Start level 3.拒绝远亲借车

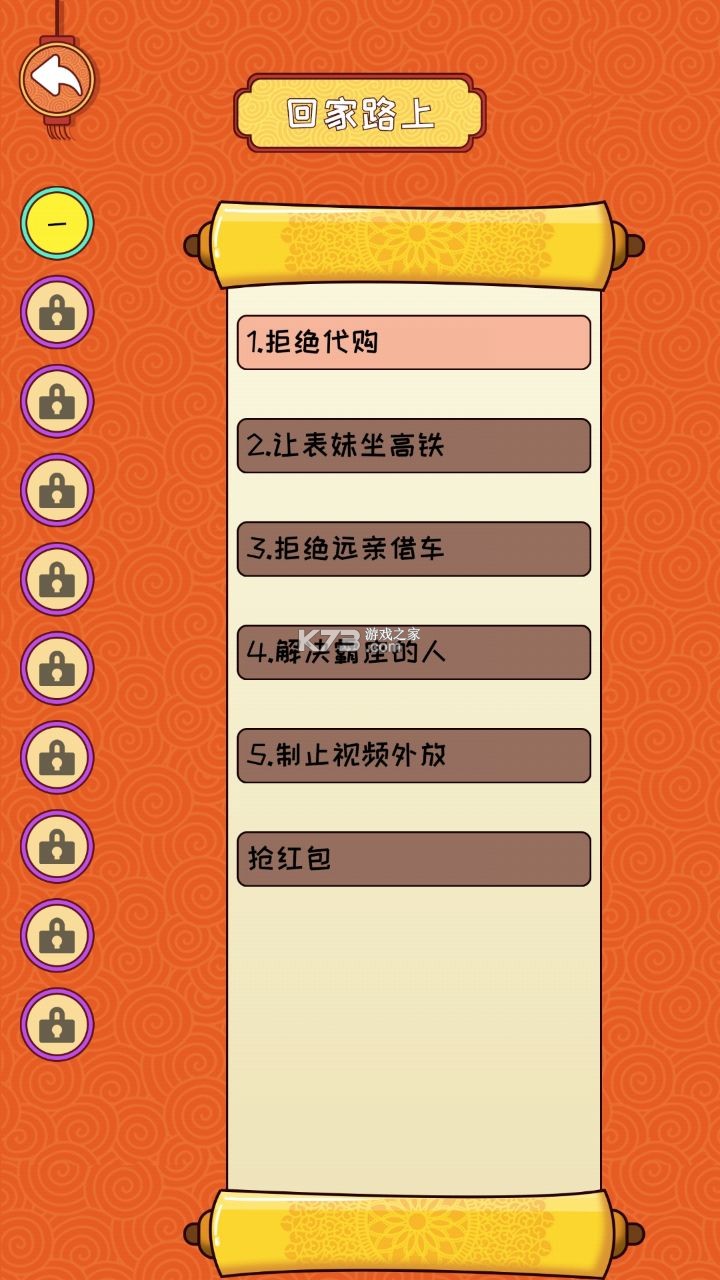pos(413,549)
